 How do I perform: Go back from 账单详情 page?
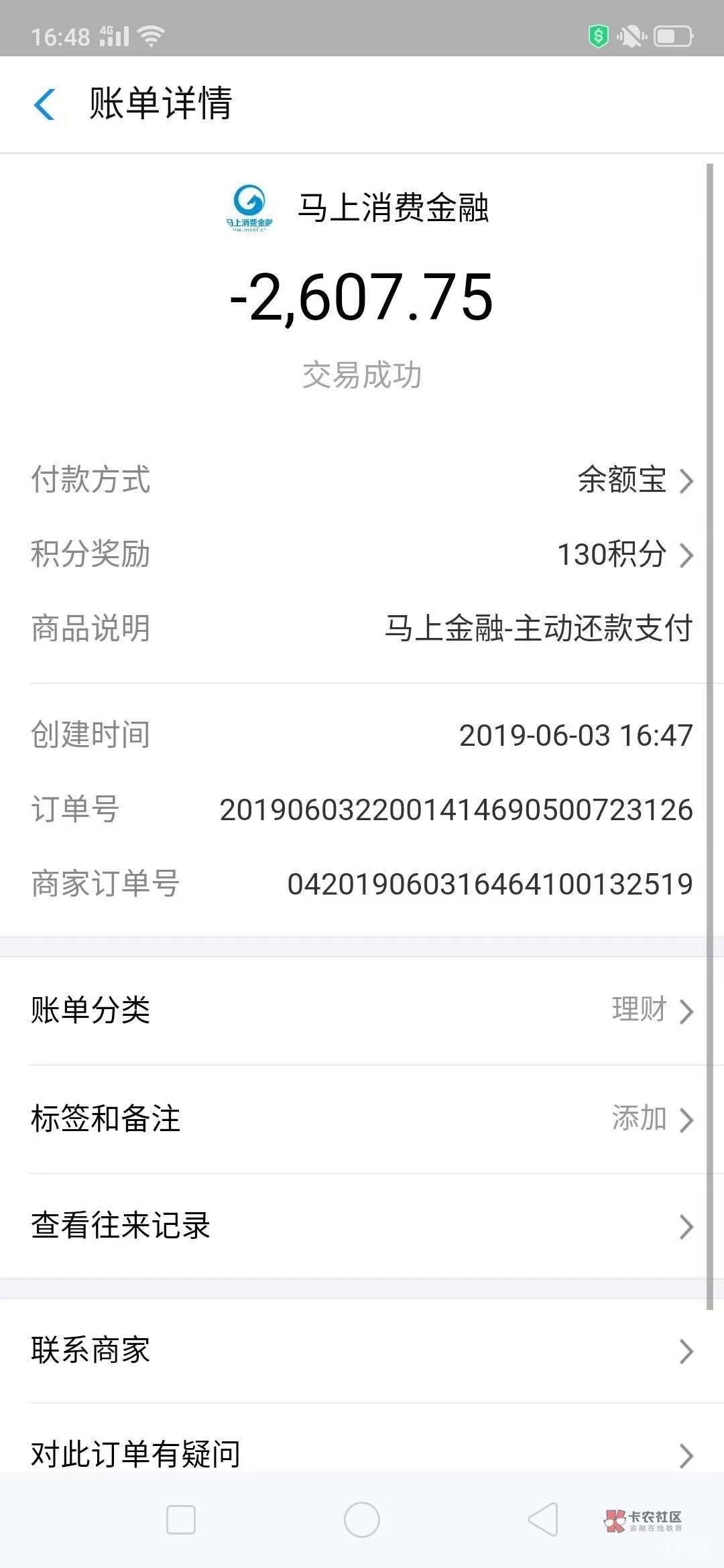(45, 105)
